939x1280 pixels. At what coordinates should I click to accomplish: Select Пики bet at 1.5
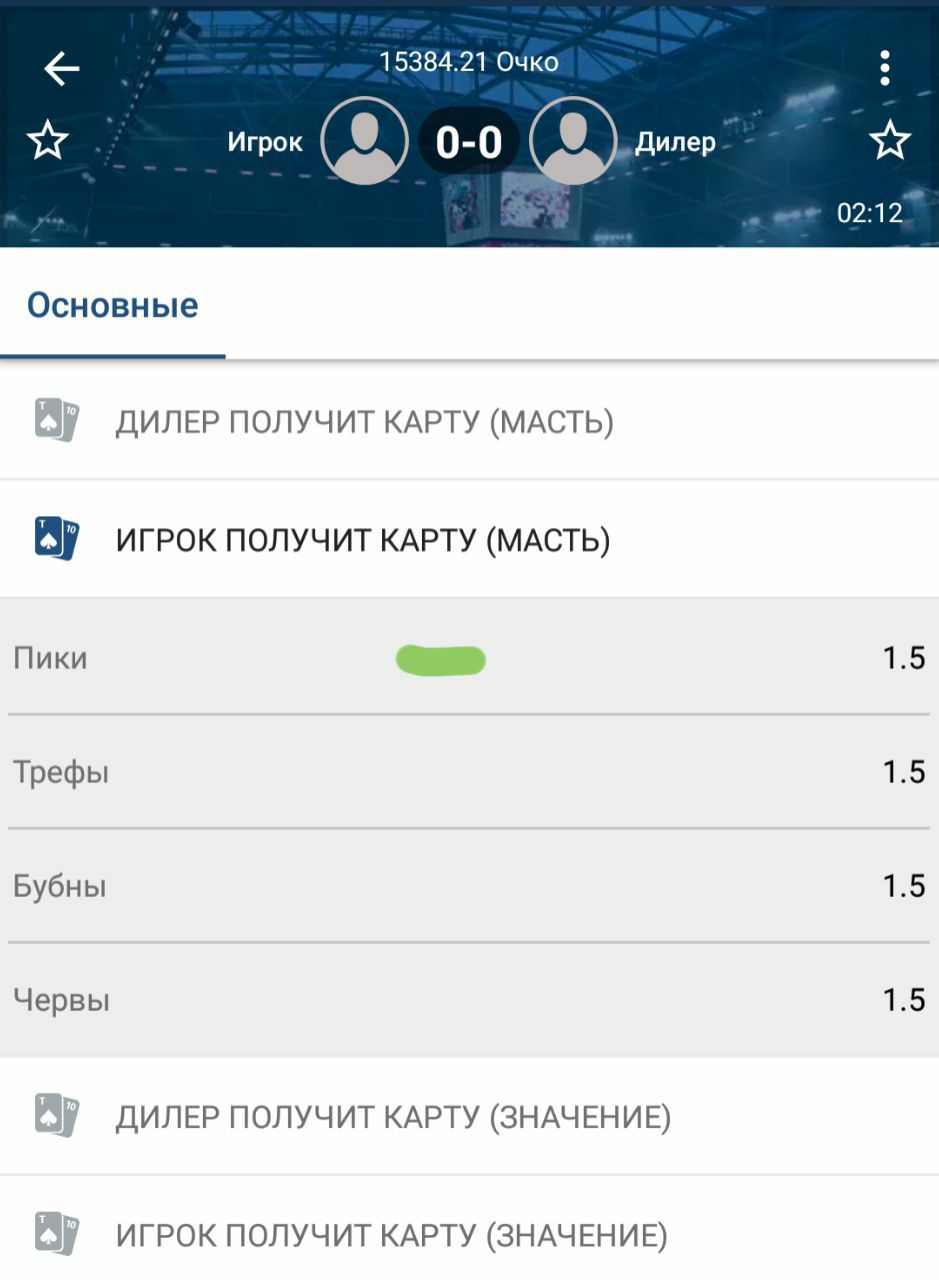(469, 658)
